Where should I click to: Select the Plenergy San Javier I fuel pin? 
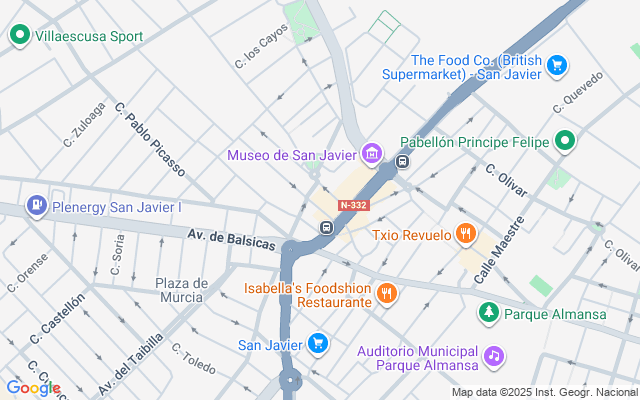coord(37,207)
